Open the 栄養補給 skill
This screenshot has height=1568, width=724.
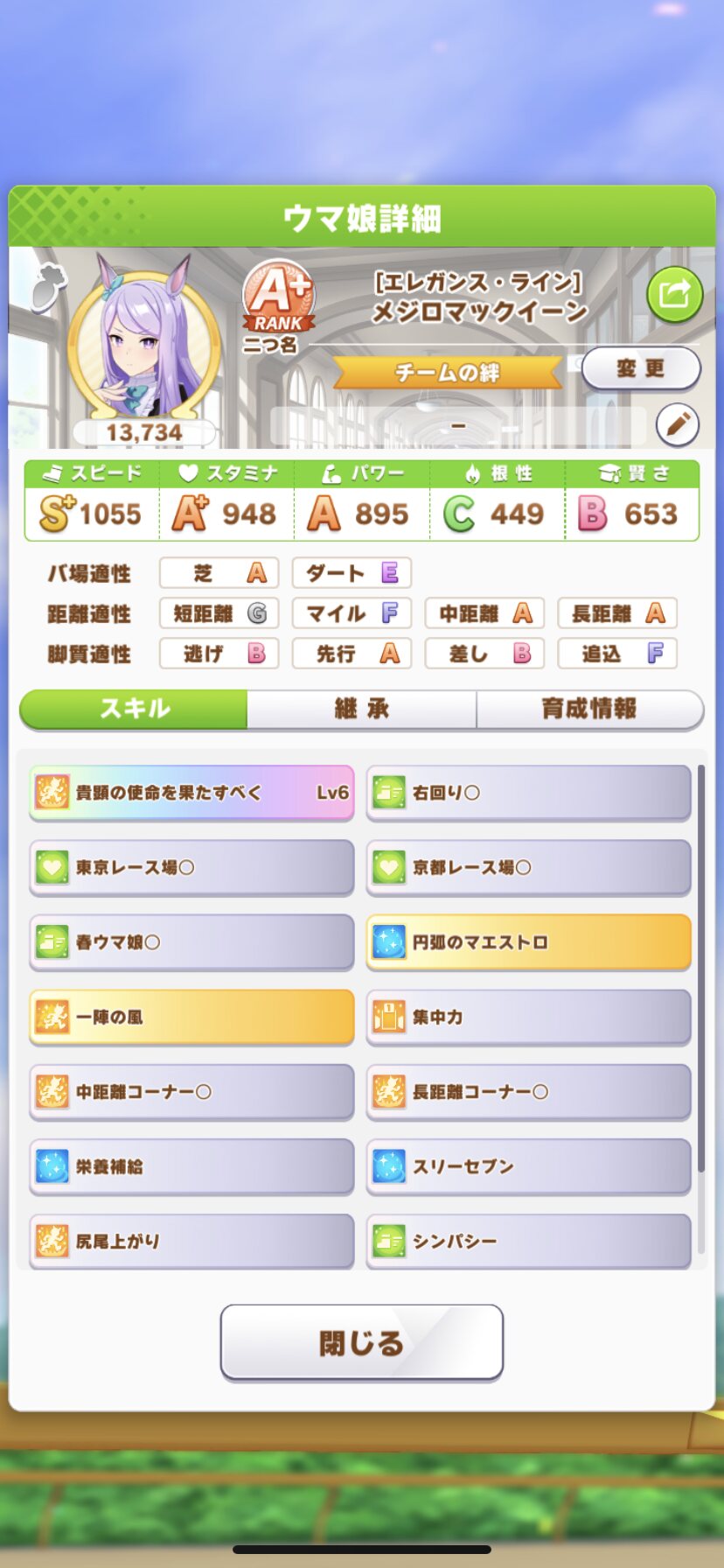click(191, 1166)
